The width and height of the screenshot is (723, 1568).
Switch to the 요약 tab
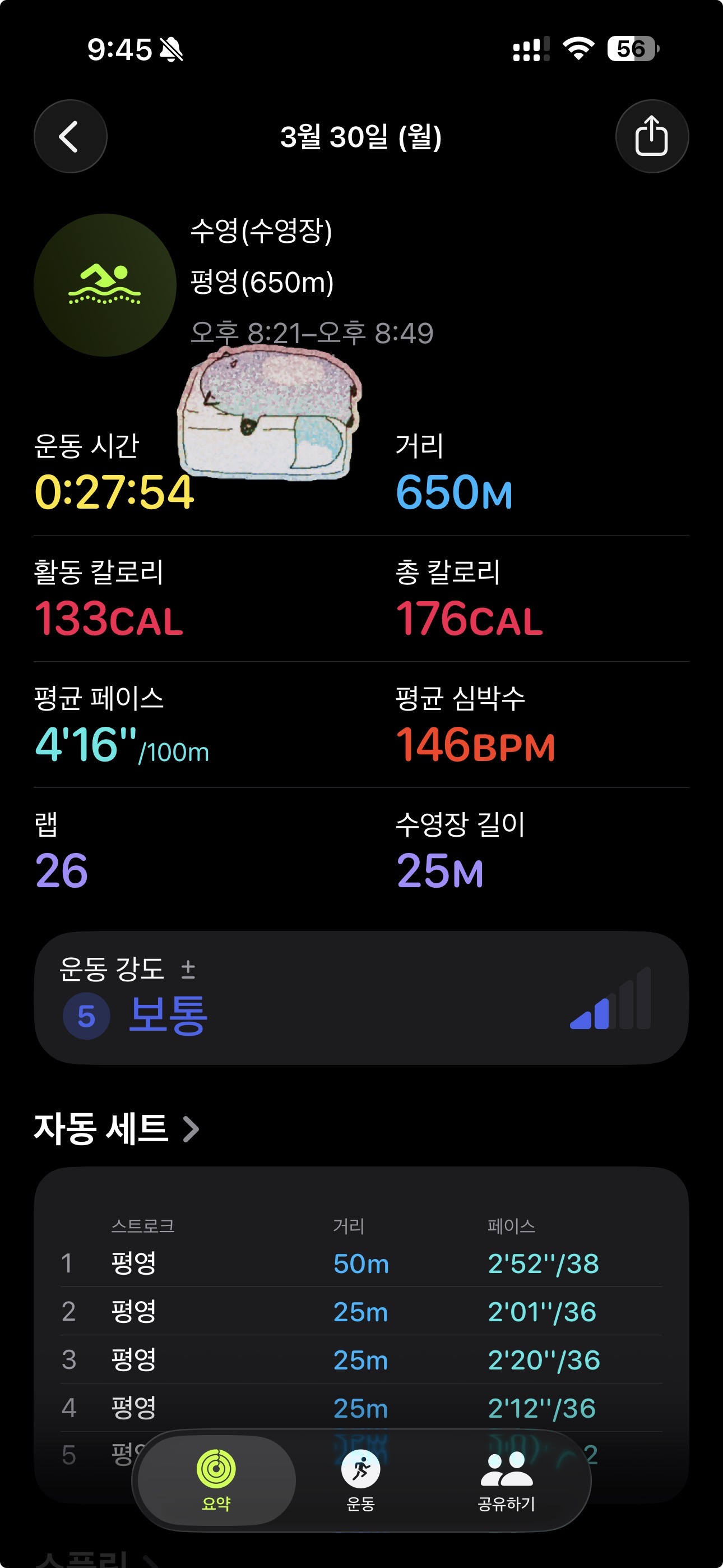tap(216, 1481)
